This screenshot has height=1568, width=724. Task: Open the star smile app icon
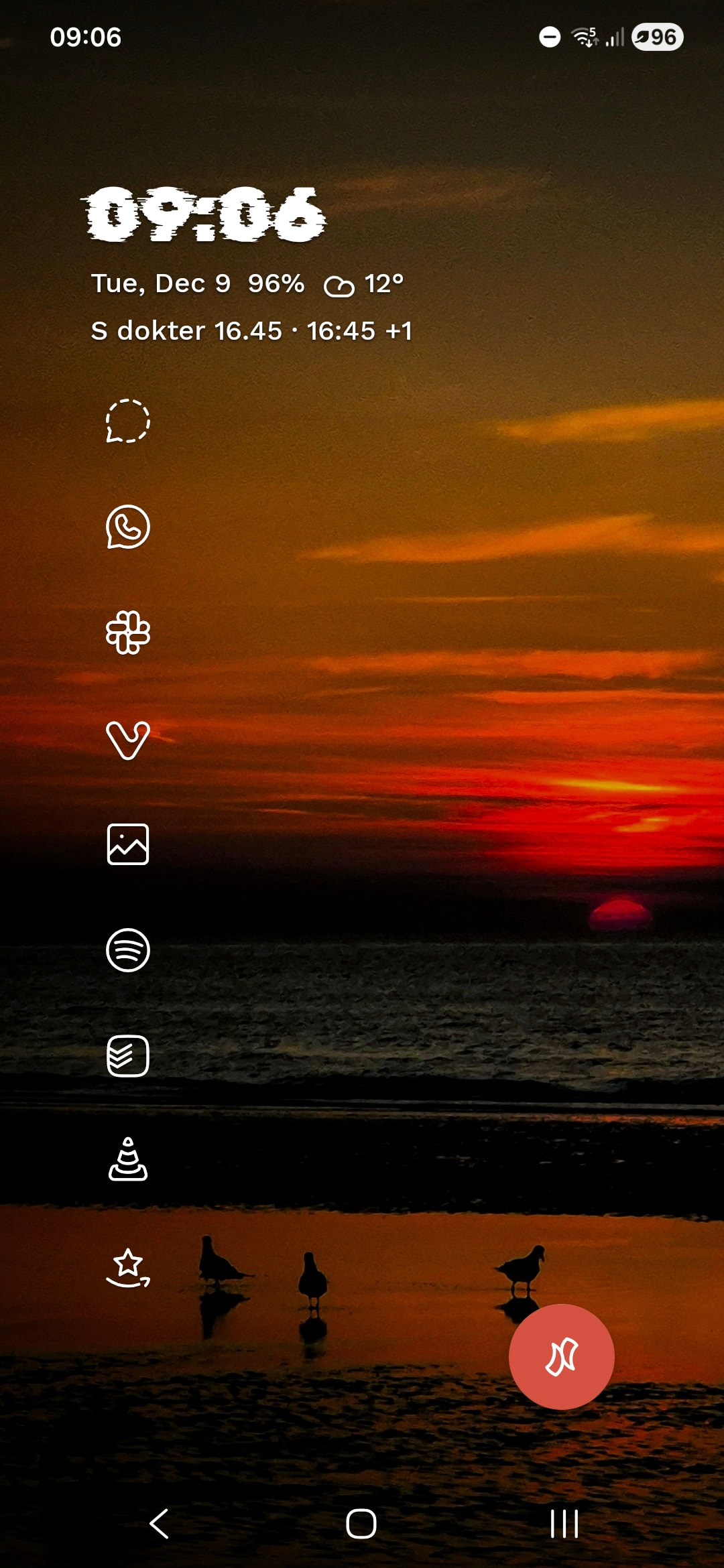pyautogui.click(x=127, y=1268)
